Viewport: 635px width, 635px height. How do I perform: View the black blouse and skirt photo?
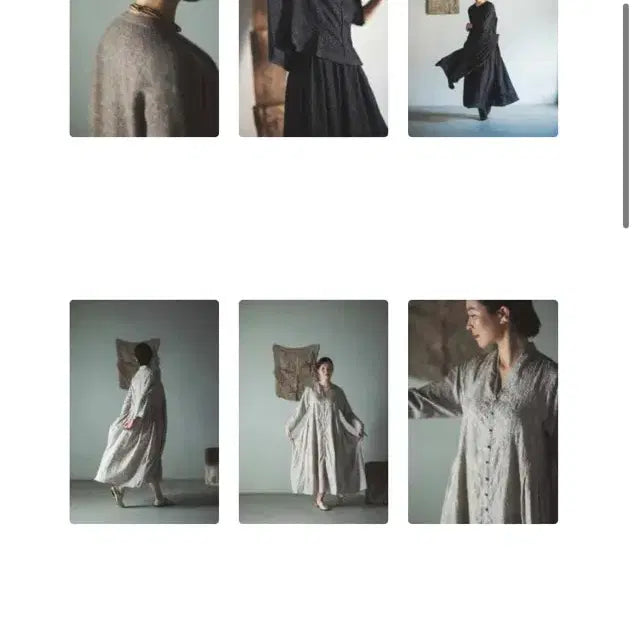pyautogui.click(x=313, y=68)
